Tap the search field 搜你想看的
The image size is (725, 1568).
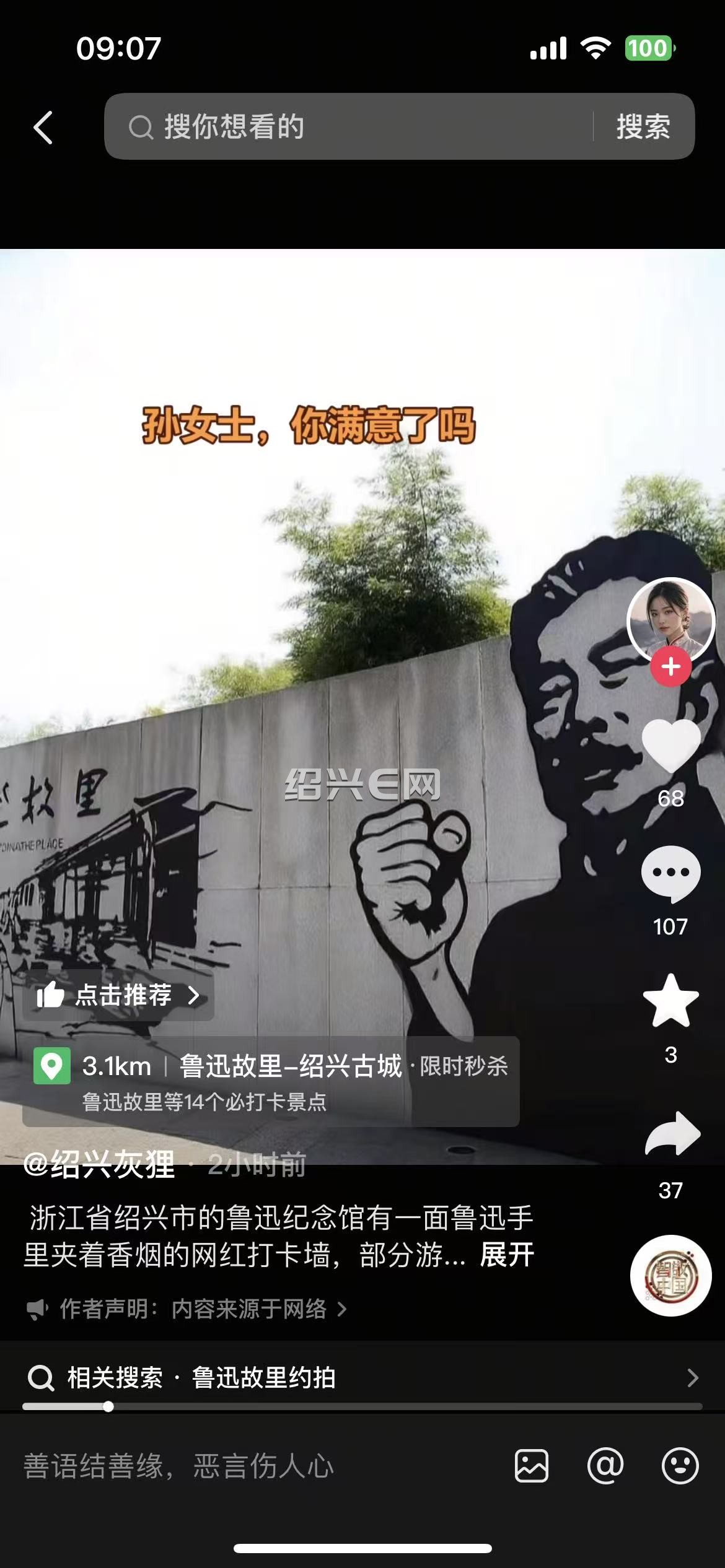pos(347,126)
